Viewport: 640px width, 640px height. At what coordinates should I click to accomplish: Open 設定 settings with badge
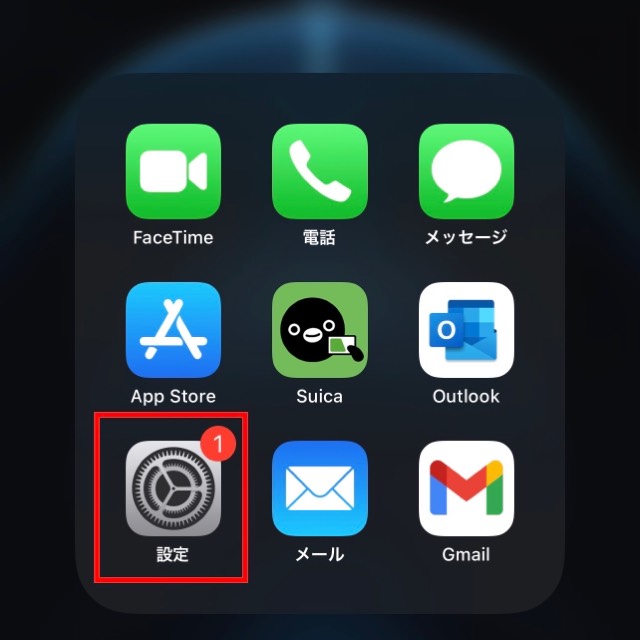pyautogui.click(x=173, y=488)
